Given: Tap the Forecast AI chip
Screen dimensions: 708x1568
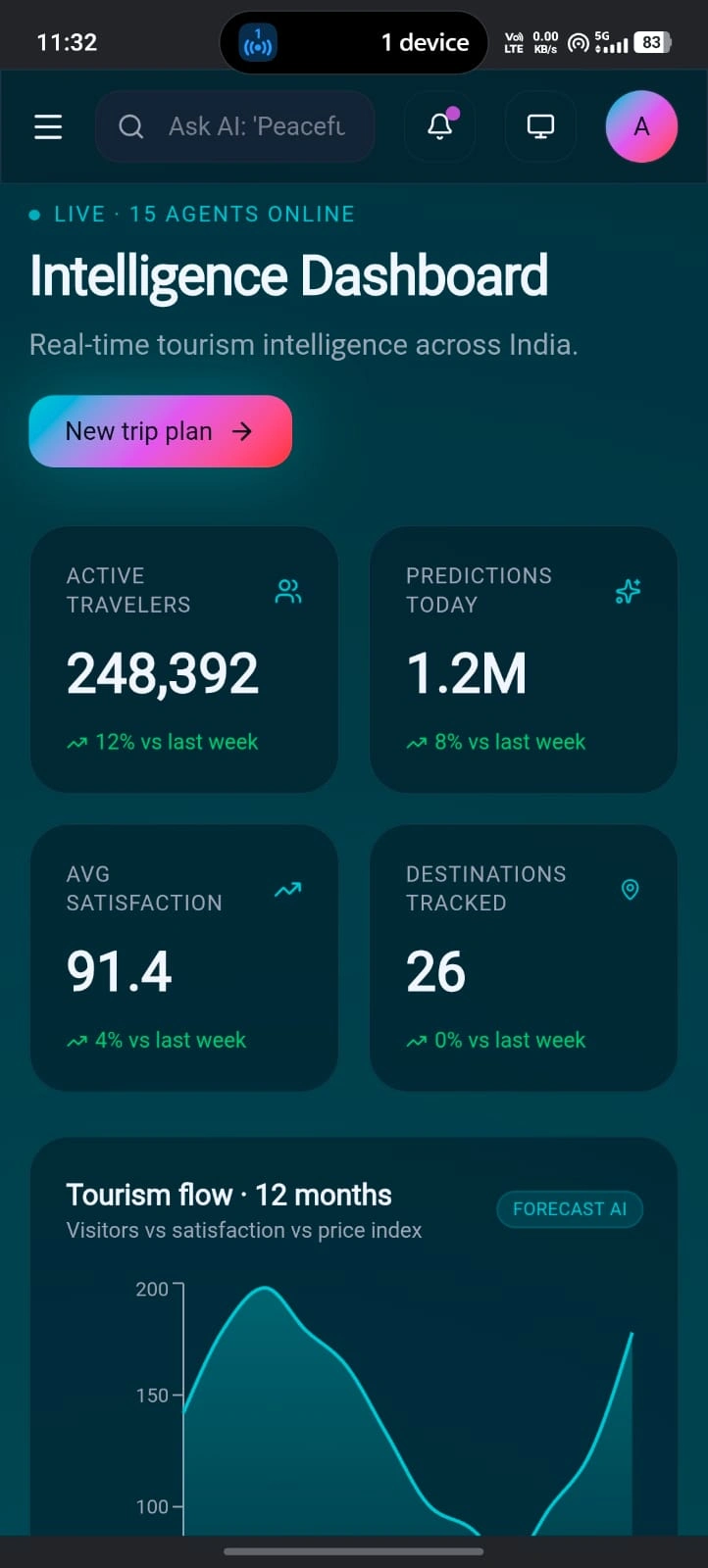Looking at the screenshot, I should coord(570,1209).
